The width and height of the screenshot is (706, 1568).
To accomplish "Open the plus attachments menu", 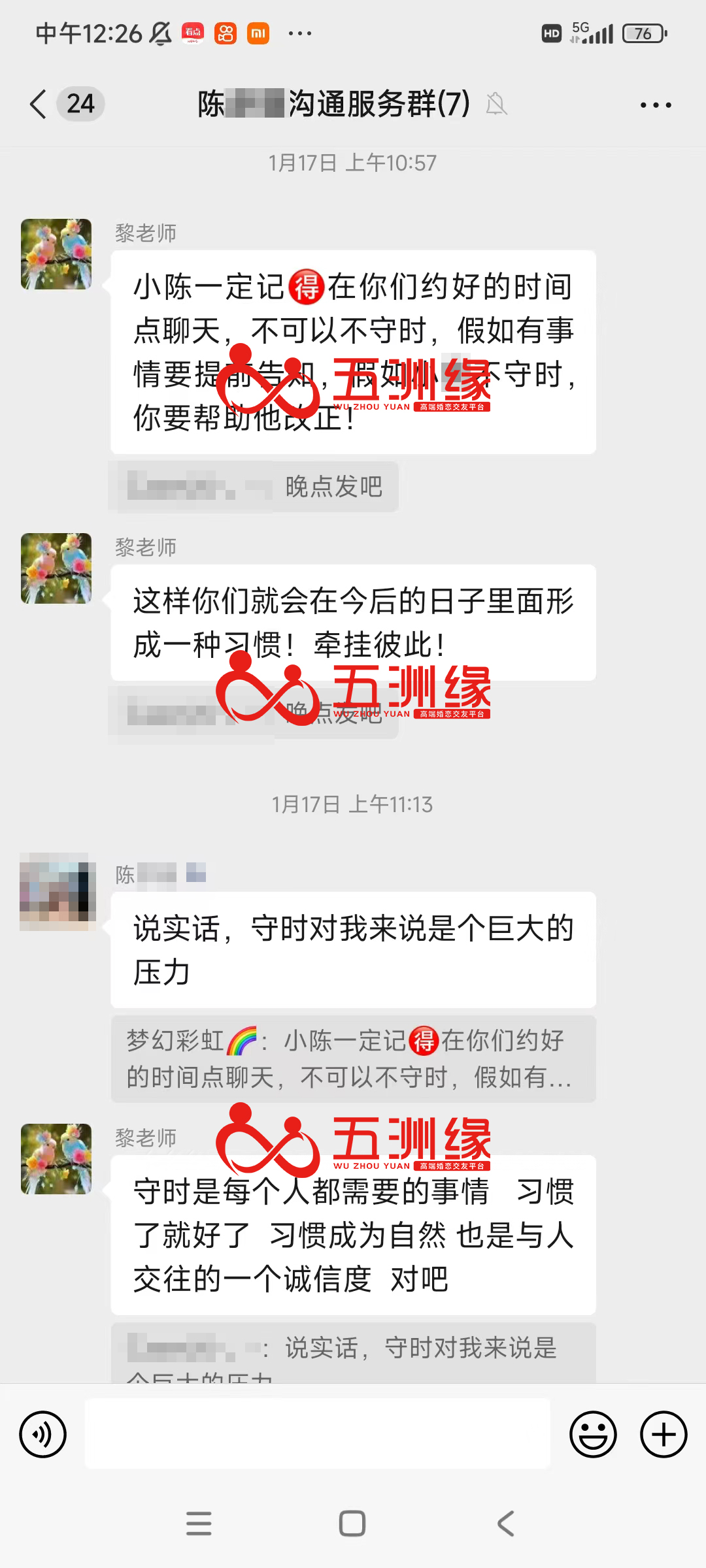I will tap(664, 1435).
